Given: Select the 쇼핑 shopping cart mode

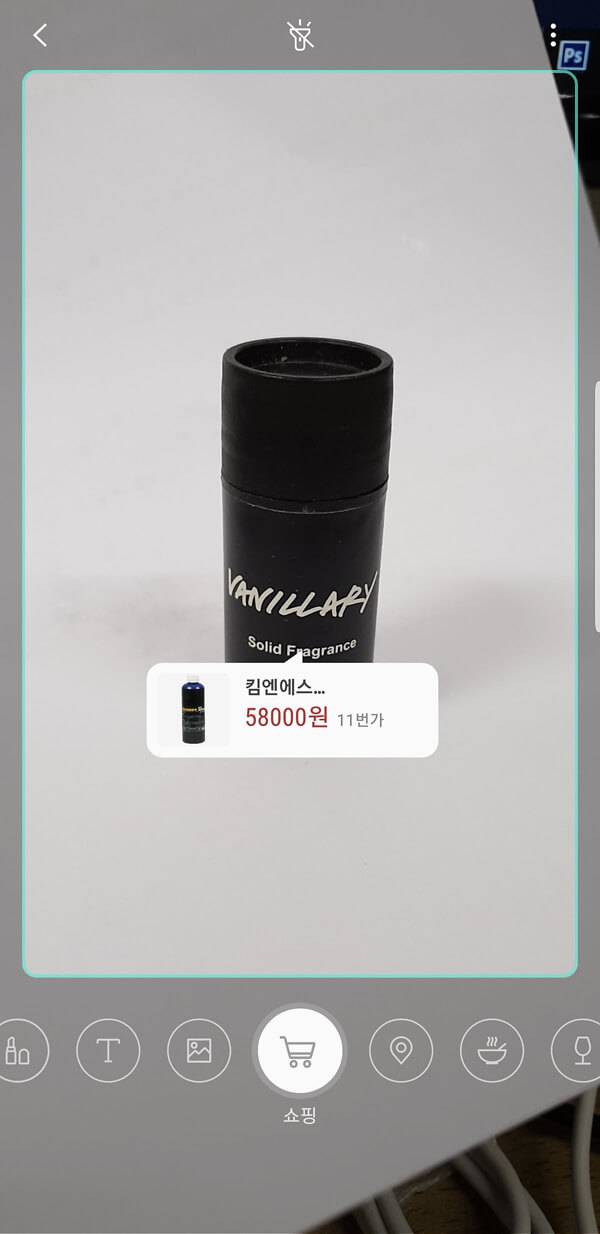Looking at the screenshot, I should (x=299, y=1051).
